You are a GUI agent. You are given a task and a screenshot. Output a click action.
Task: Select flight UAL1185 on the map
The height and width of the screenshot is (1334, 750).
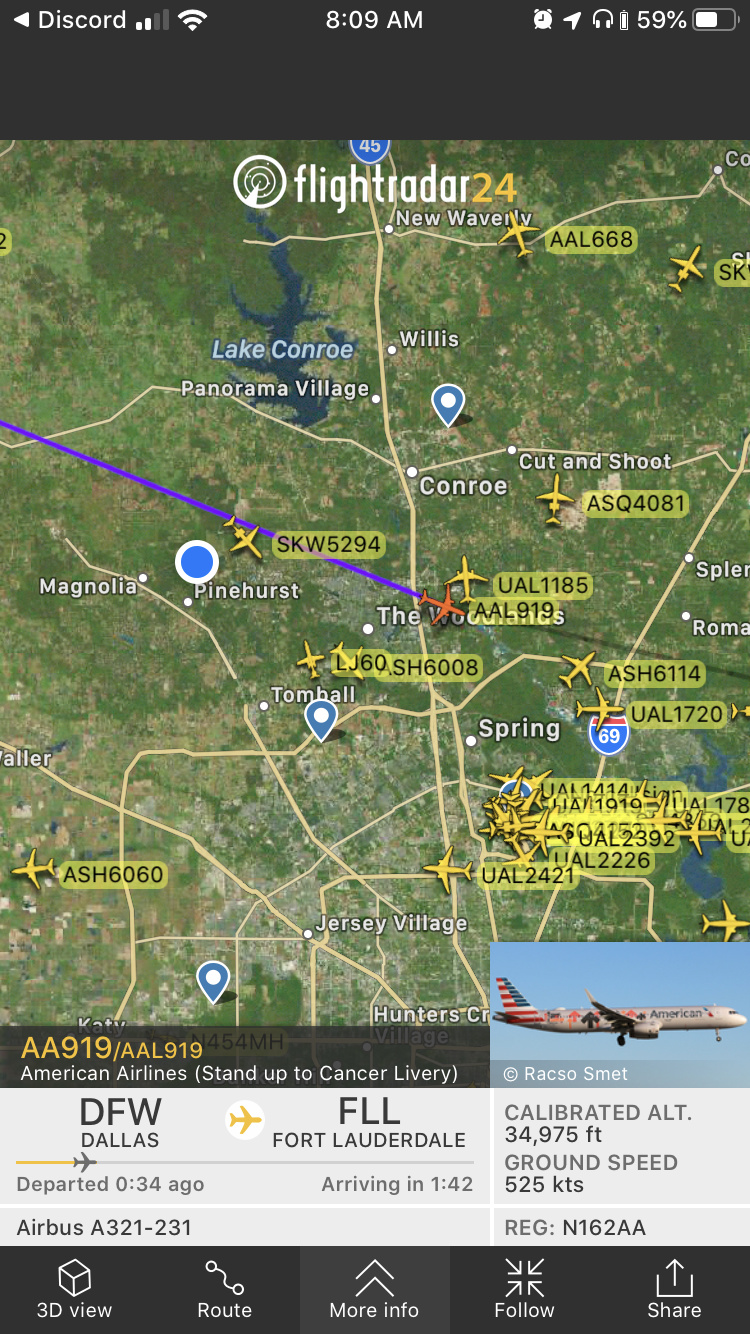(x=466, y=577)
